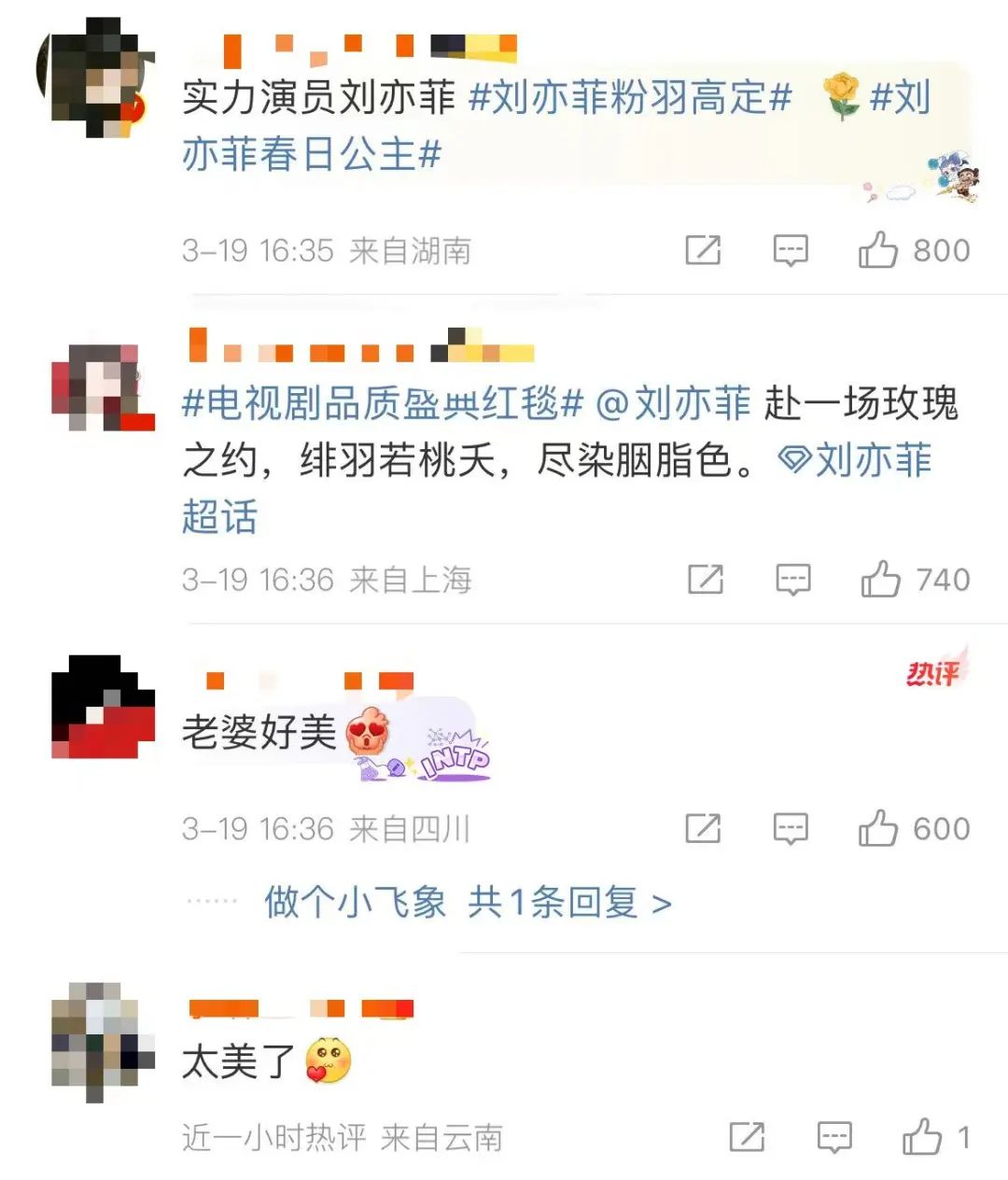Open hashtag #刘亦菲粉羽高定#
1008x1180 pixels.
pyautogui.click(x=630, y=97)
